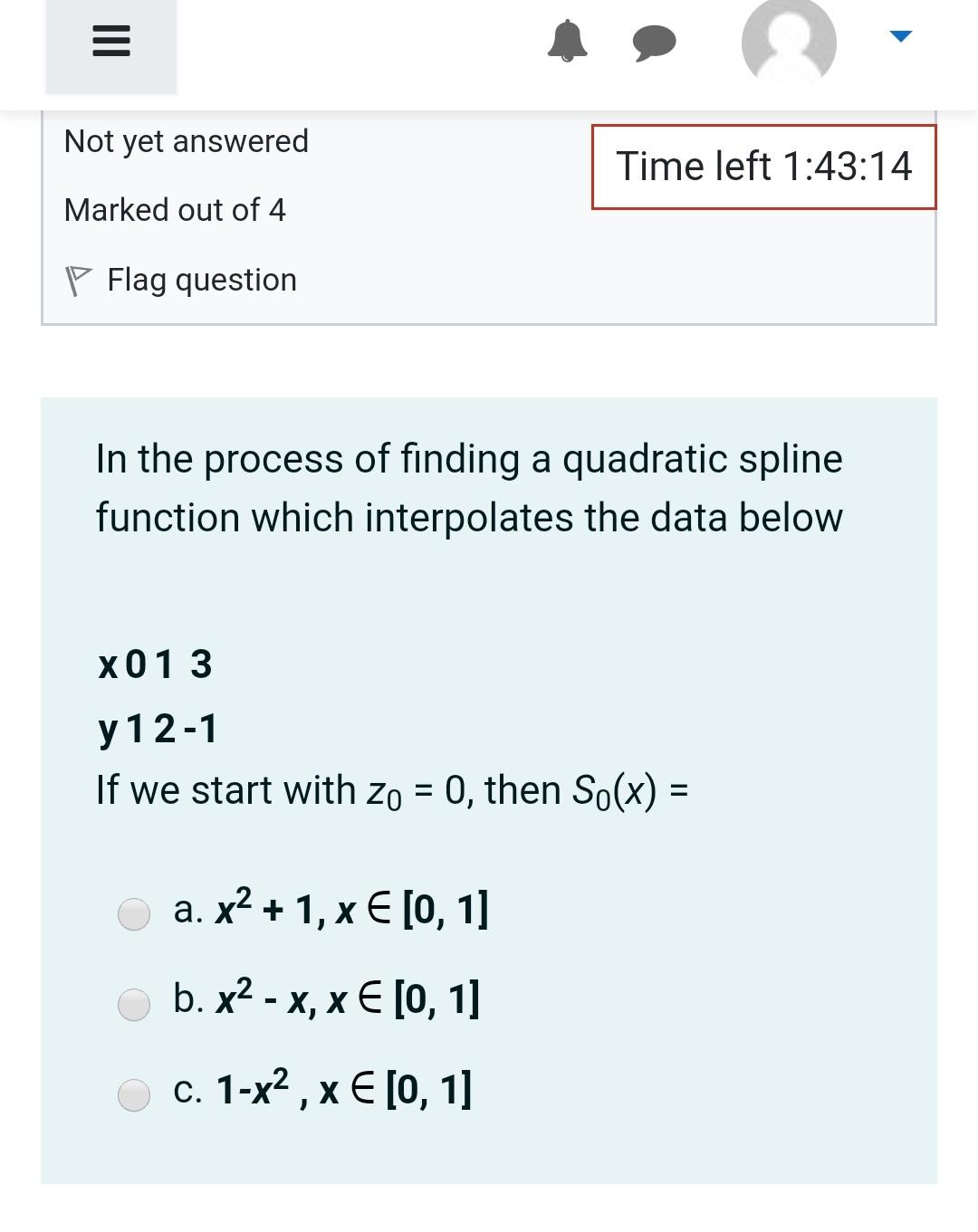Image resolution: width=978 pixels, height=1232 pixels.
Task: Open the messages chat bubble
Action: pos(655,43)
